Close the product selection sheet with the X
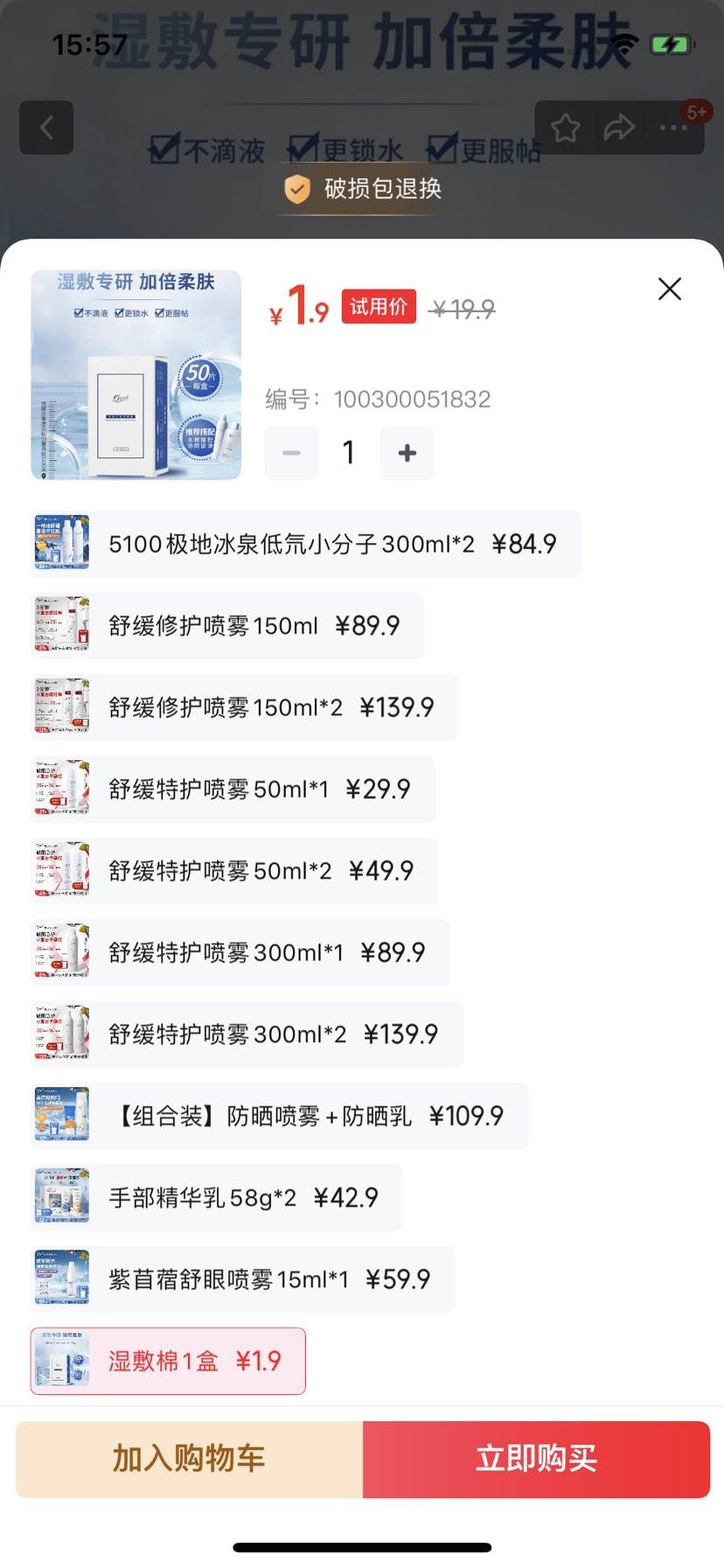Image resolution: width=724 pixels, height=1568 pixels. (669, 289)
